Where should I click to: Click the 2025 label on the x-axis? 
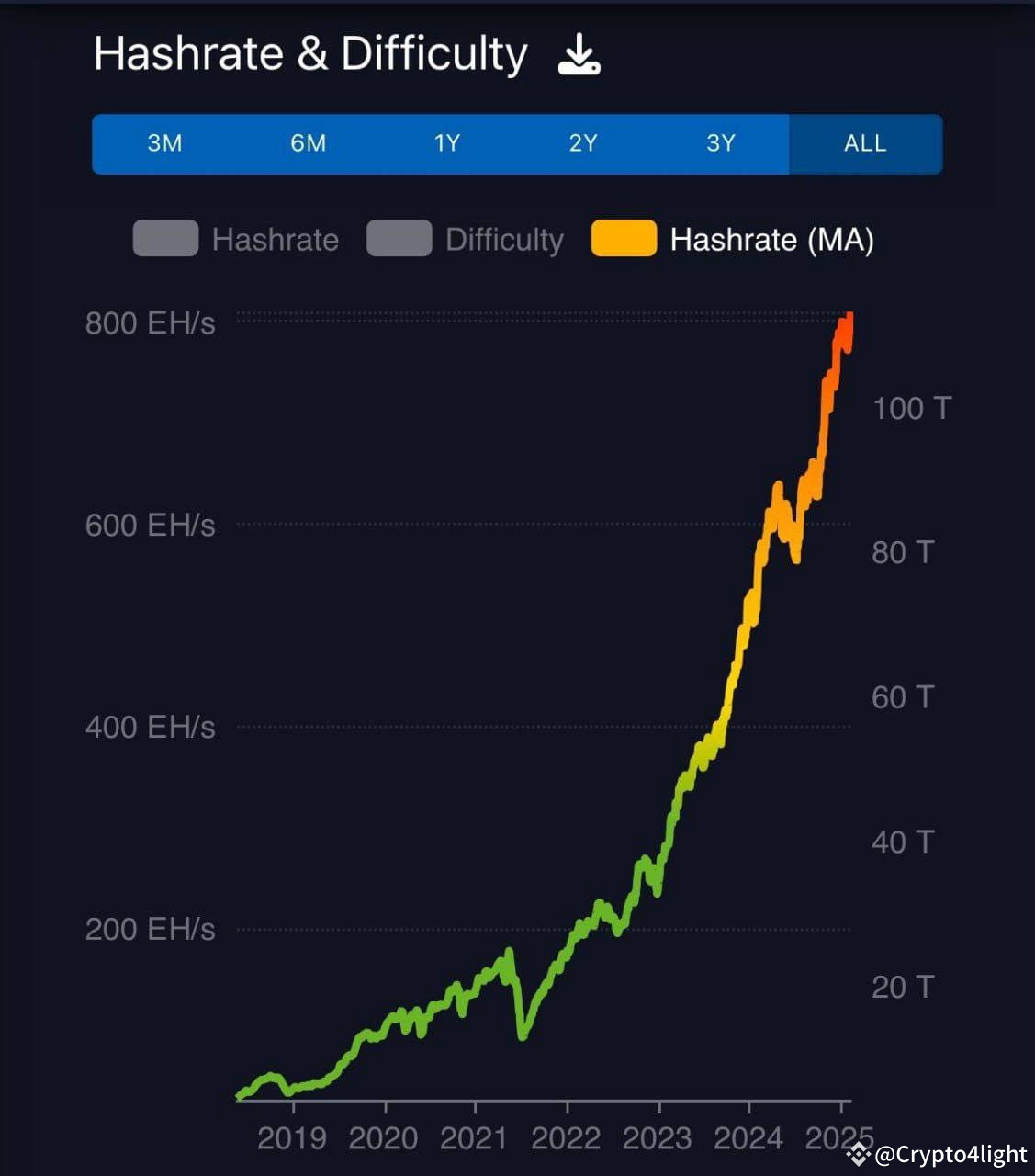point(841,1137)
